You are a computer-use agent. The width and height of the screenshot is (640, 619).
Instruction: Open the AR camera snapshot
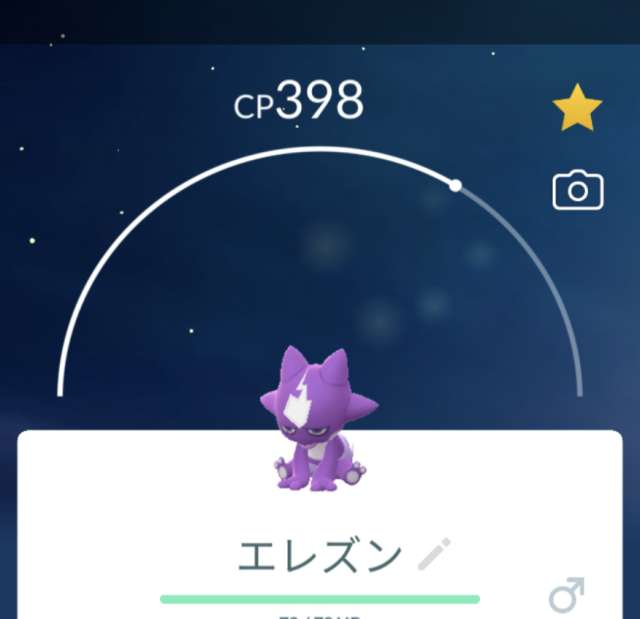(x=578, y=190)
